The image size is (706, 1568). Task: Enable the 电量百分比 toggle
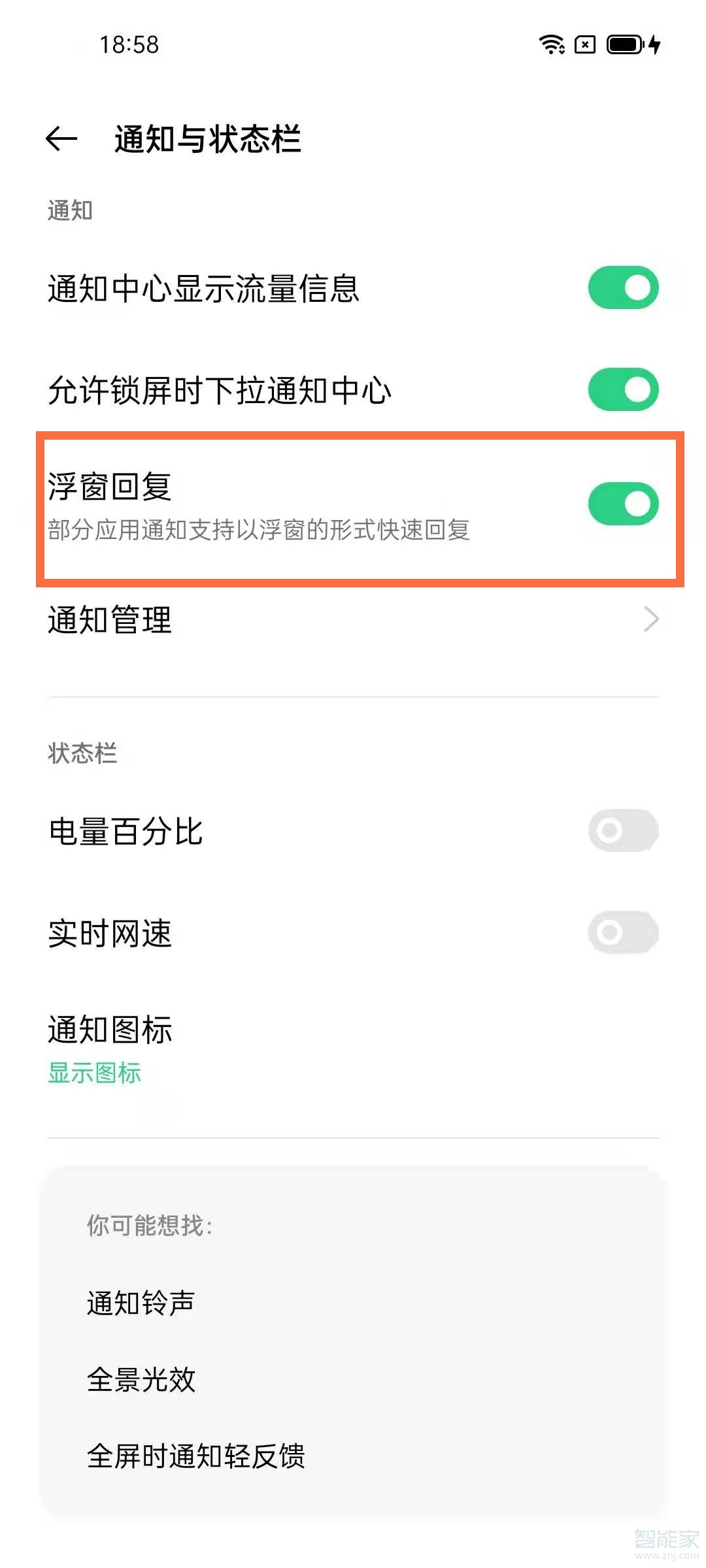[622, 831]
